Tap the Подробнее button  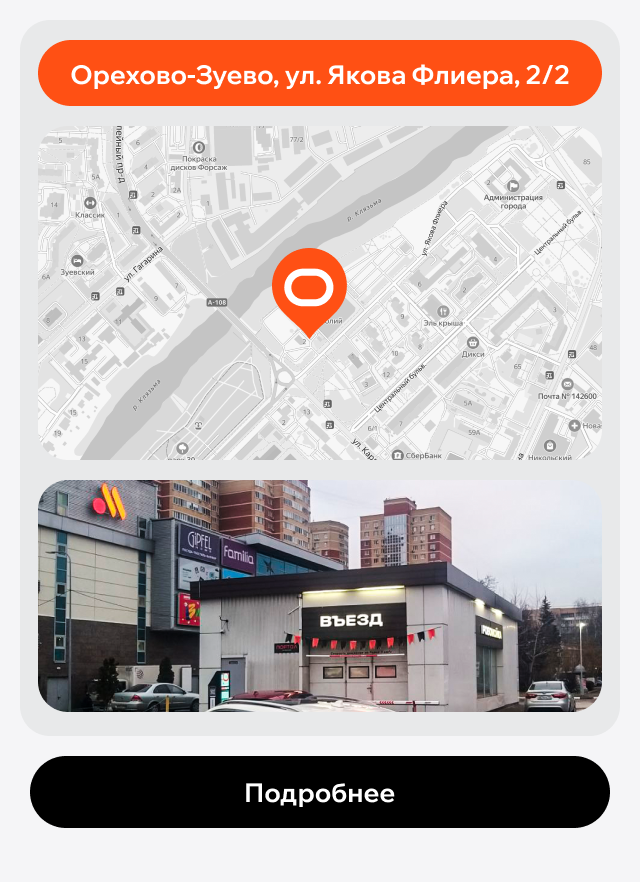pyautogui.click(x=320, y=793)
